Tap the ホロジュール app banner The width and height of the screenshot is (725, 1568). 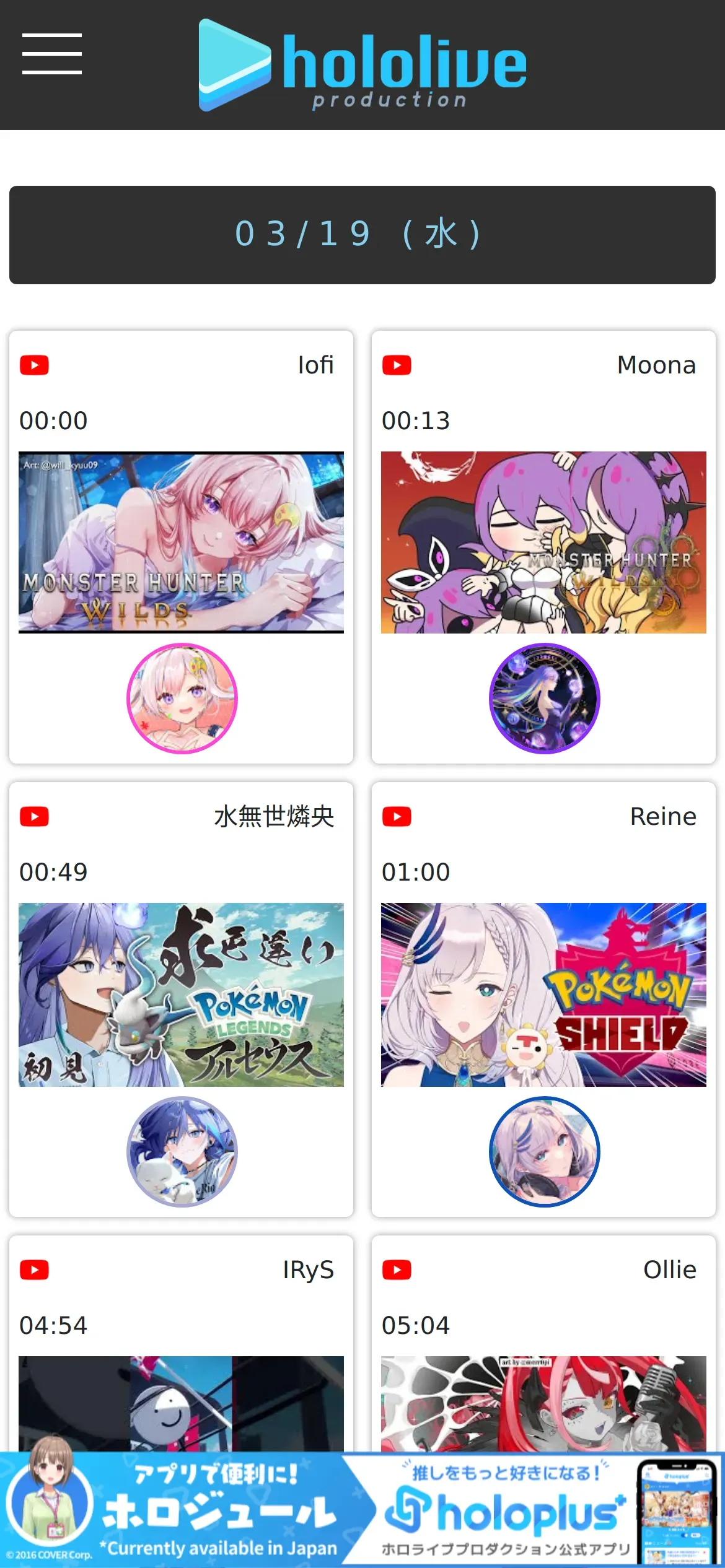tap(180, 1510)
